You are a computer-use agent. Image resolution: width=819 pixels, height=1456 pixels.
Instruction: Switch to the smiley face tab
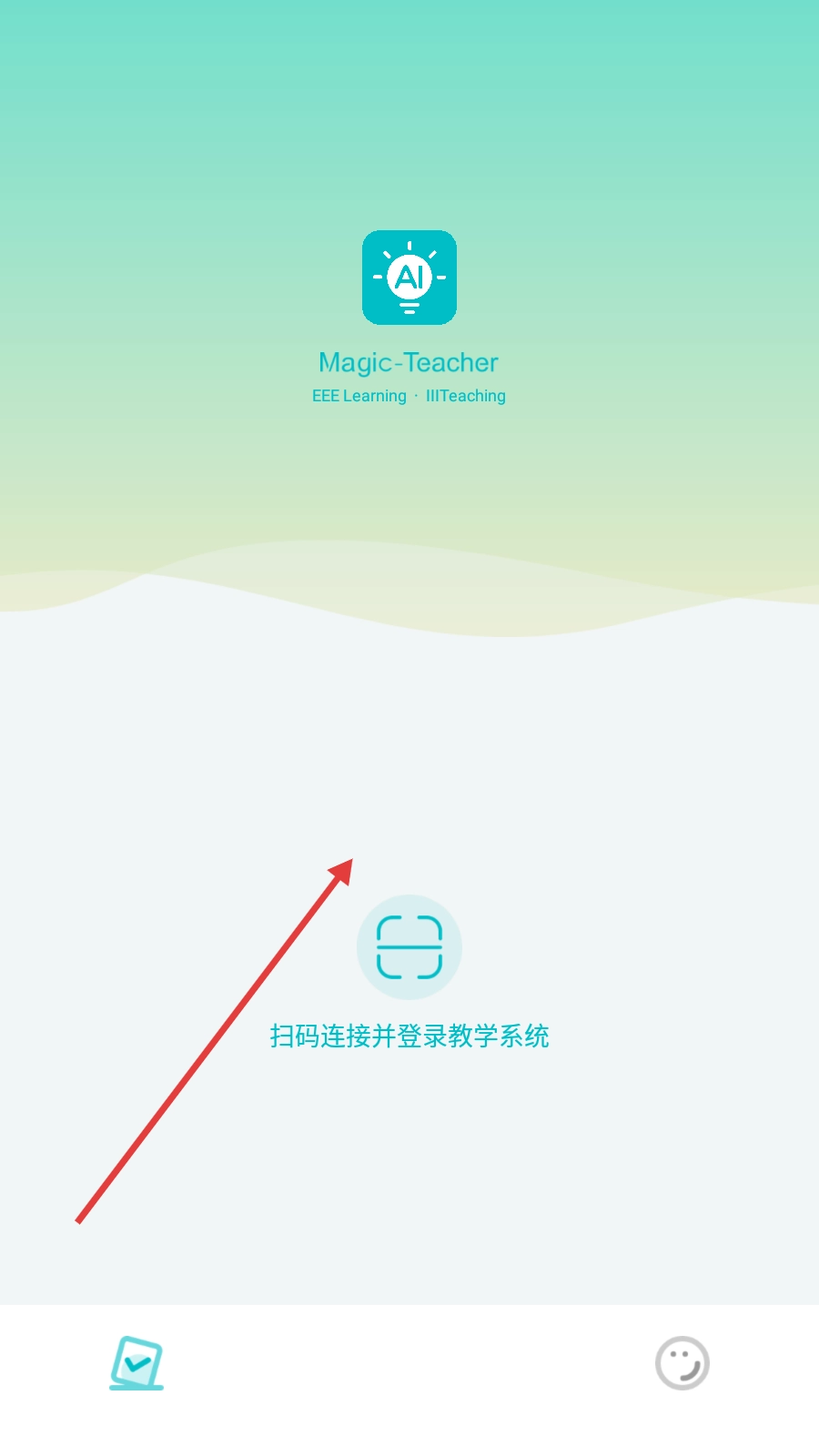tap(682, 1362)
